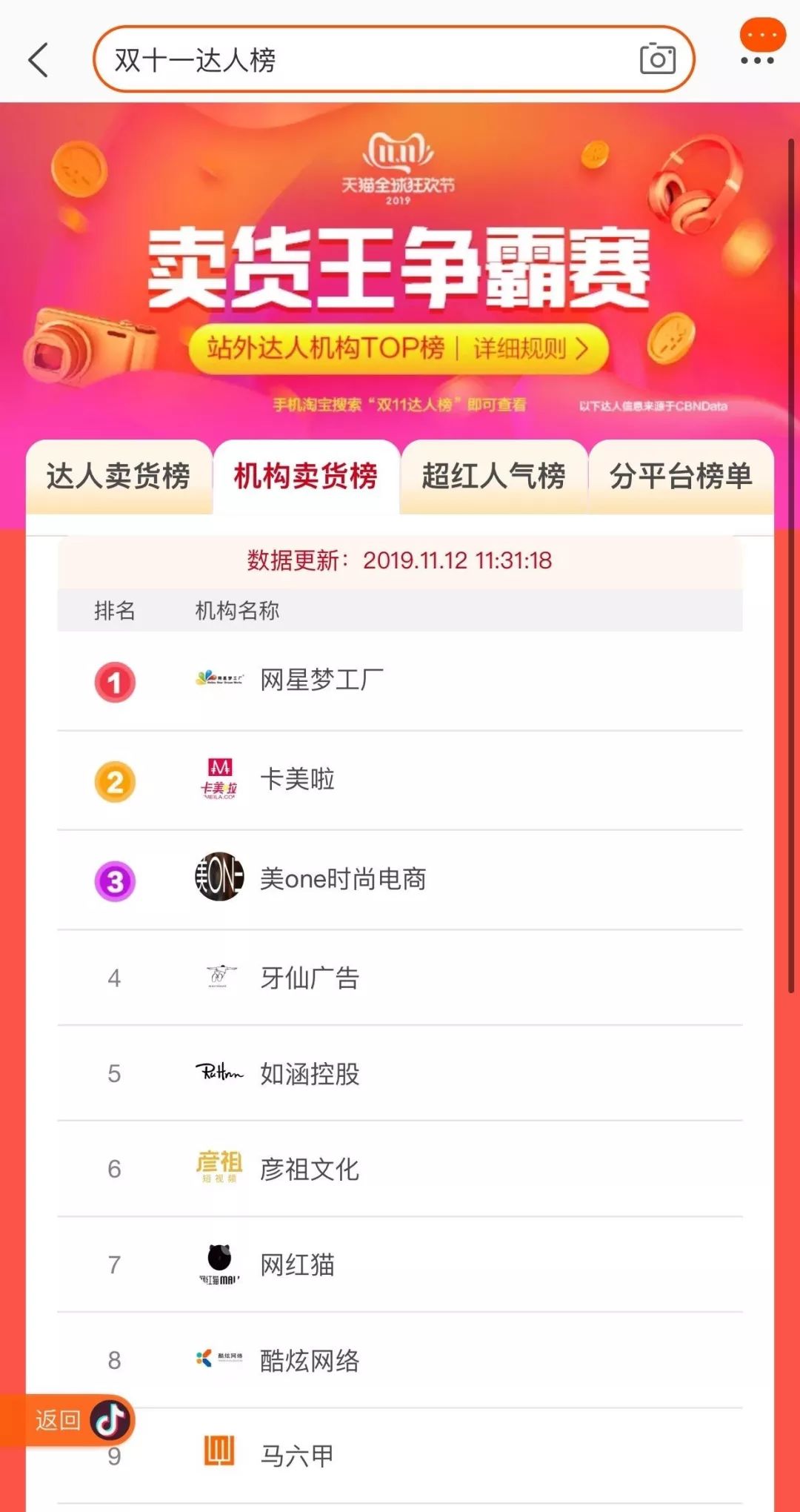Screen dimensions: 800x1512
Task: Switch to the 超红人气榜 tab
Action: pyautogui.click(x=493, y=477)
